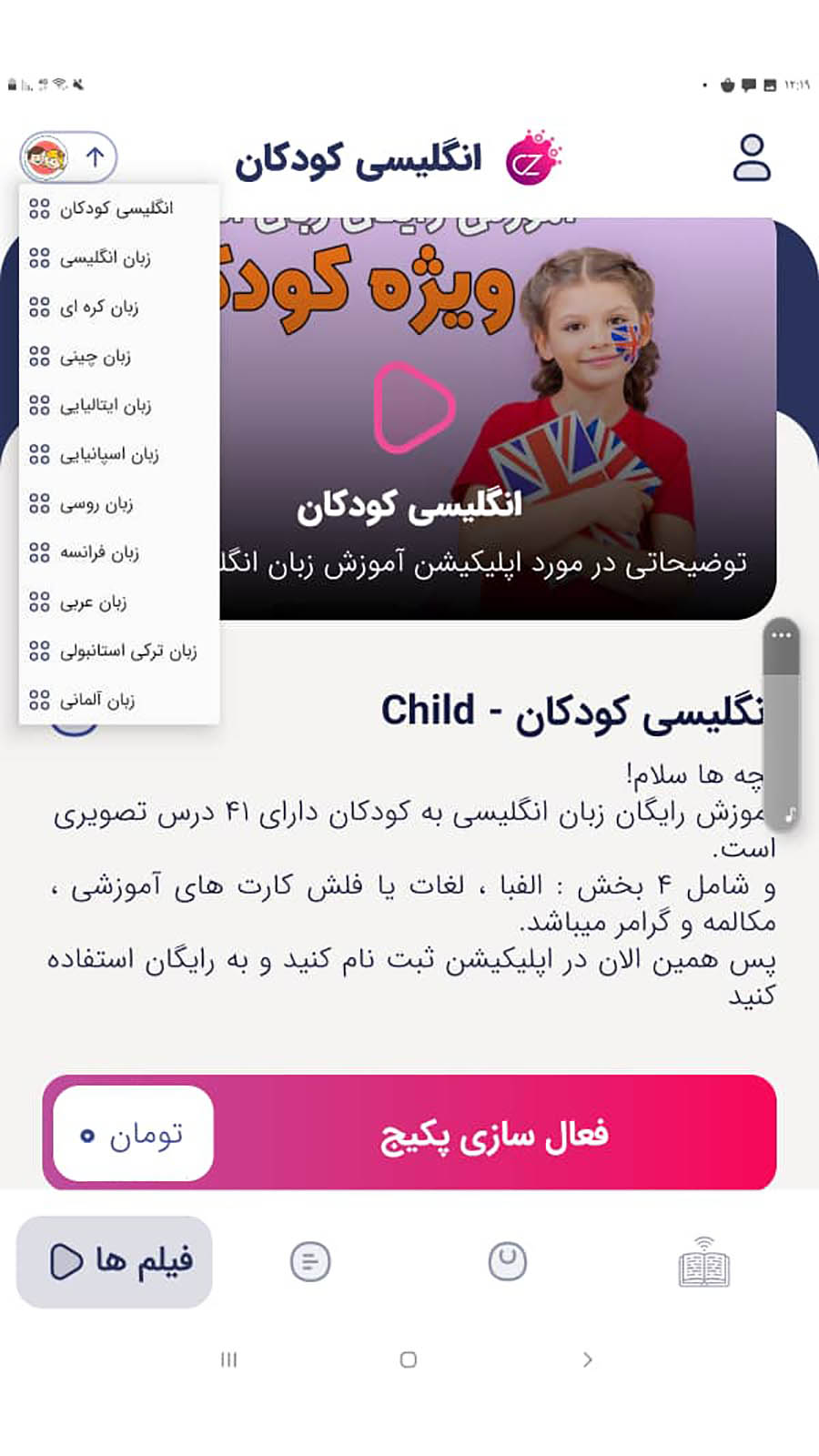Open the text lines tab in bottom bar
Image resolution: width=819 pixels, height=1456 pixels.
tap(310, 1262)
